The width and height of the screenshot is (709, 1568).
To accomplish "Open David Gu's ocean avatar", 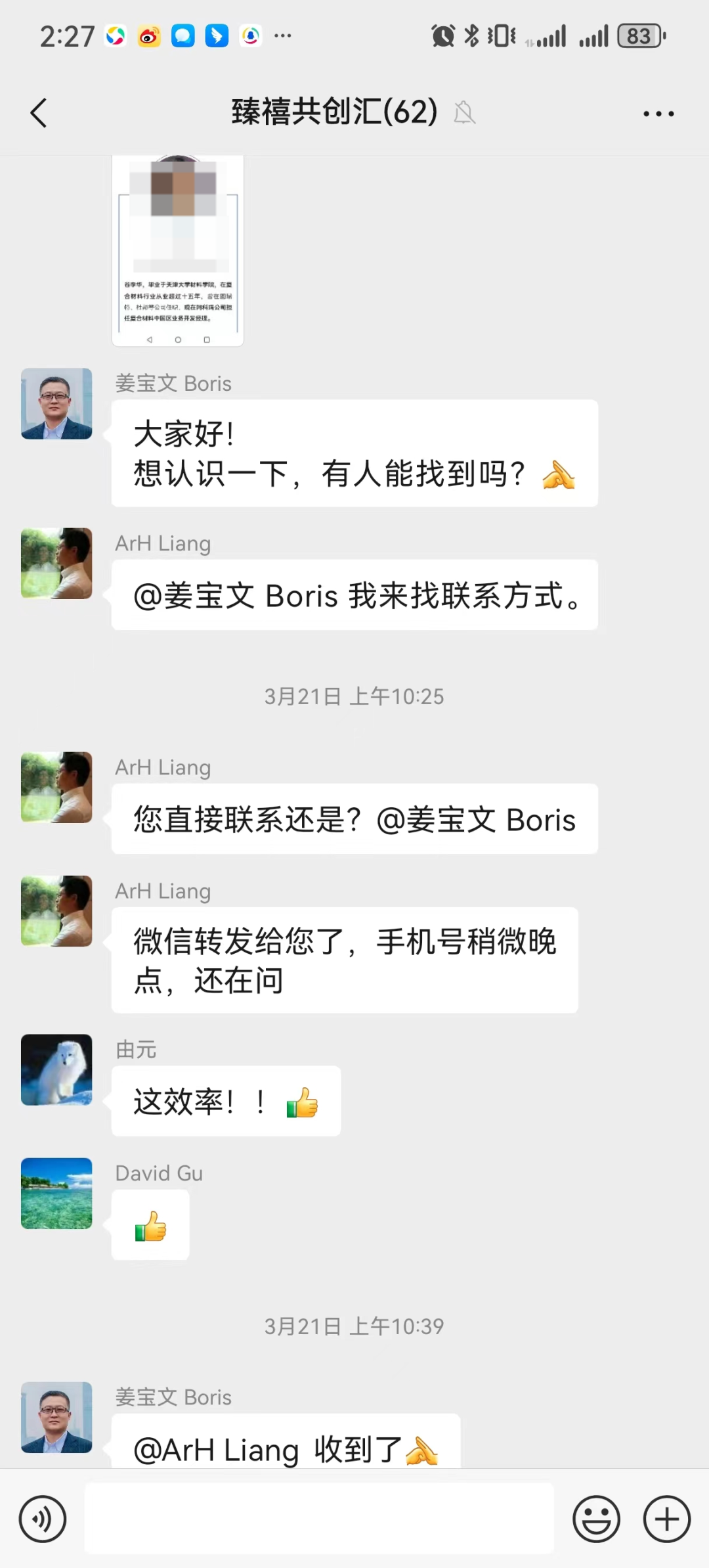I will [56, 1194].
